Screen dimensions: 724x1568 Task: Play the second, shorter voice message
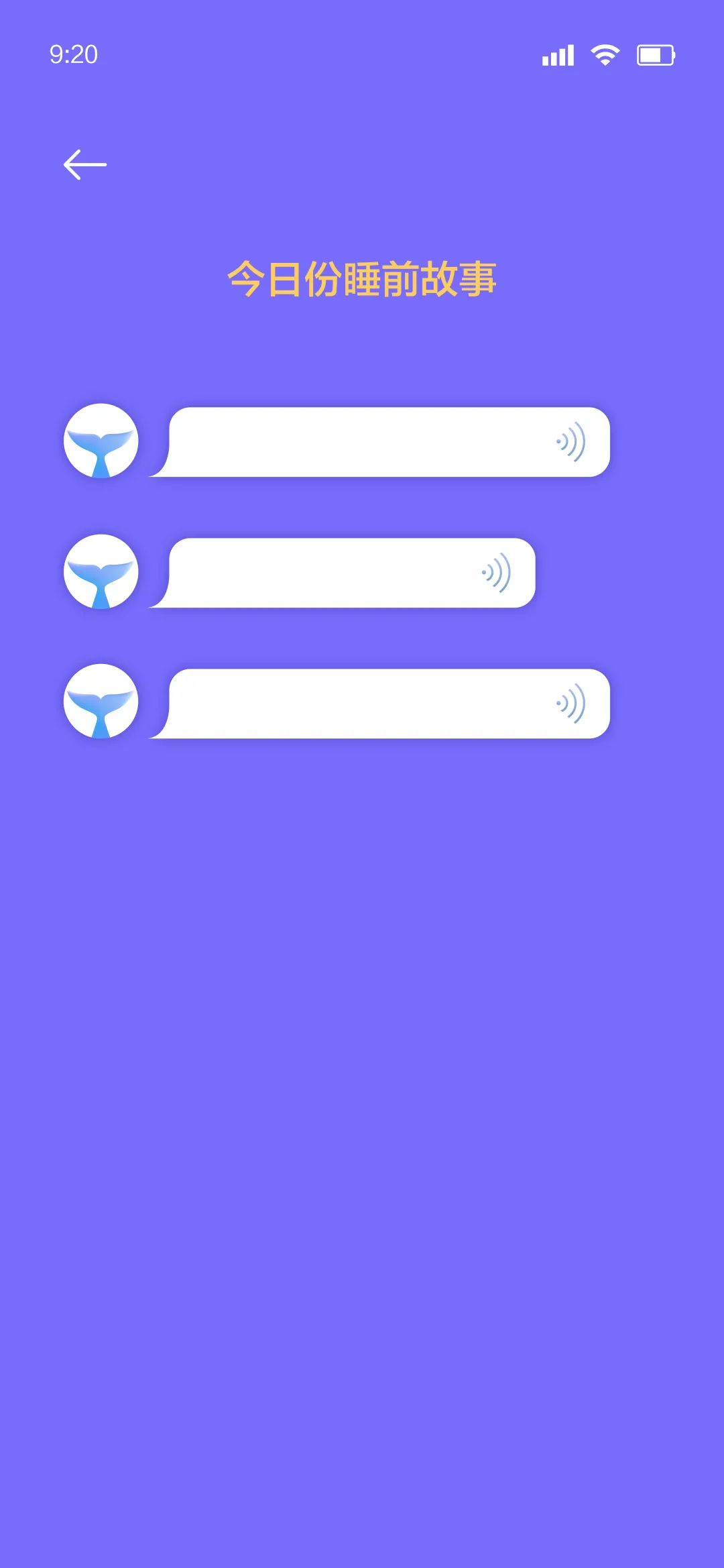351,573
